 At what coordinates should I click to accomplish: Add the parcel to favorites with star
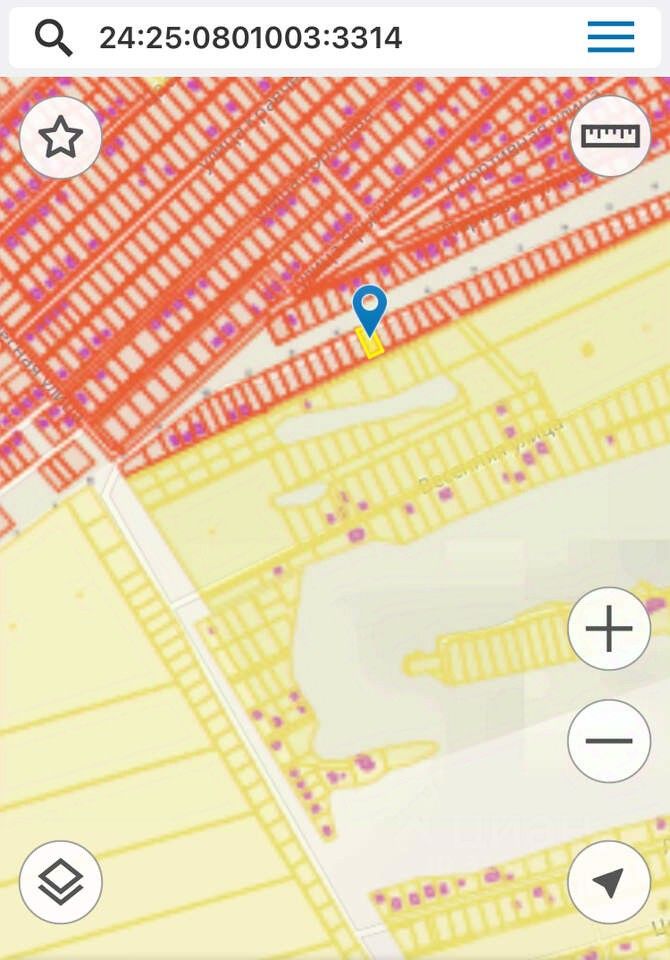tap(61, 137)
